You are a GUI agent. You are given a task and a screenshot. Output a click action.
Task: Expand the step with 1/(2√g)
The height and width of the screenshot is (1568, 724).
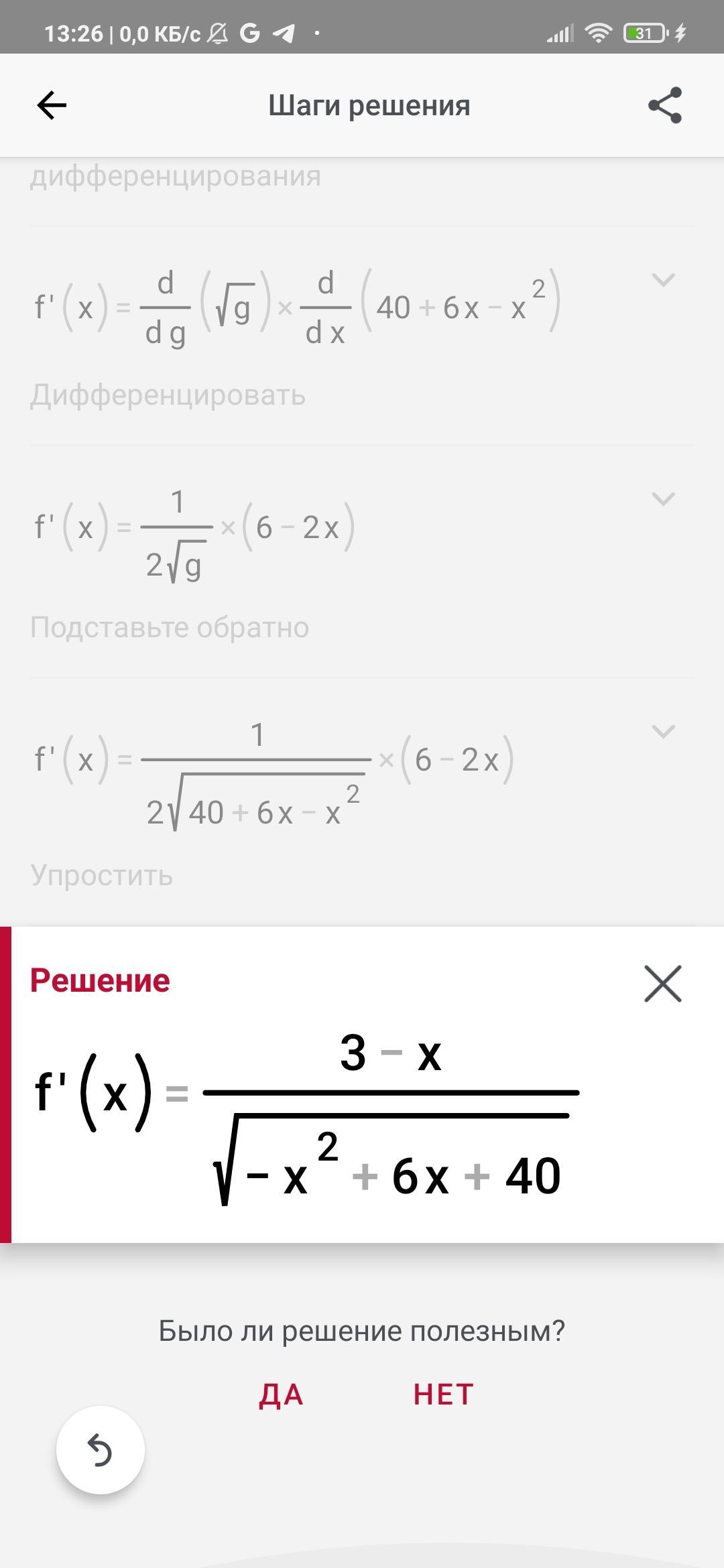(x=663, y=499)
